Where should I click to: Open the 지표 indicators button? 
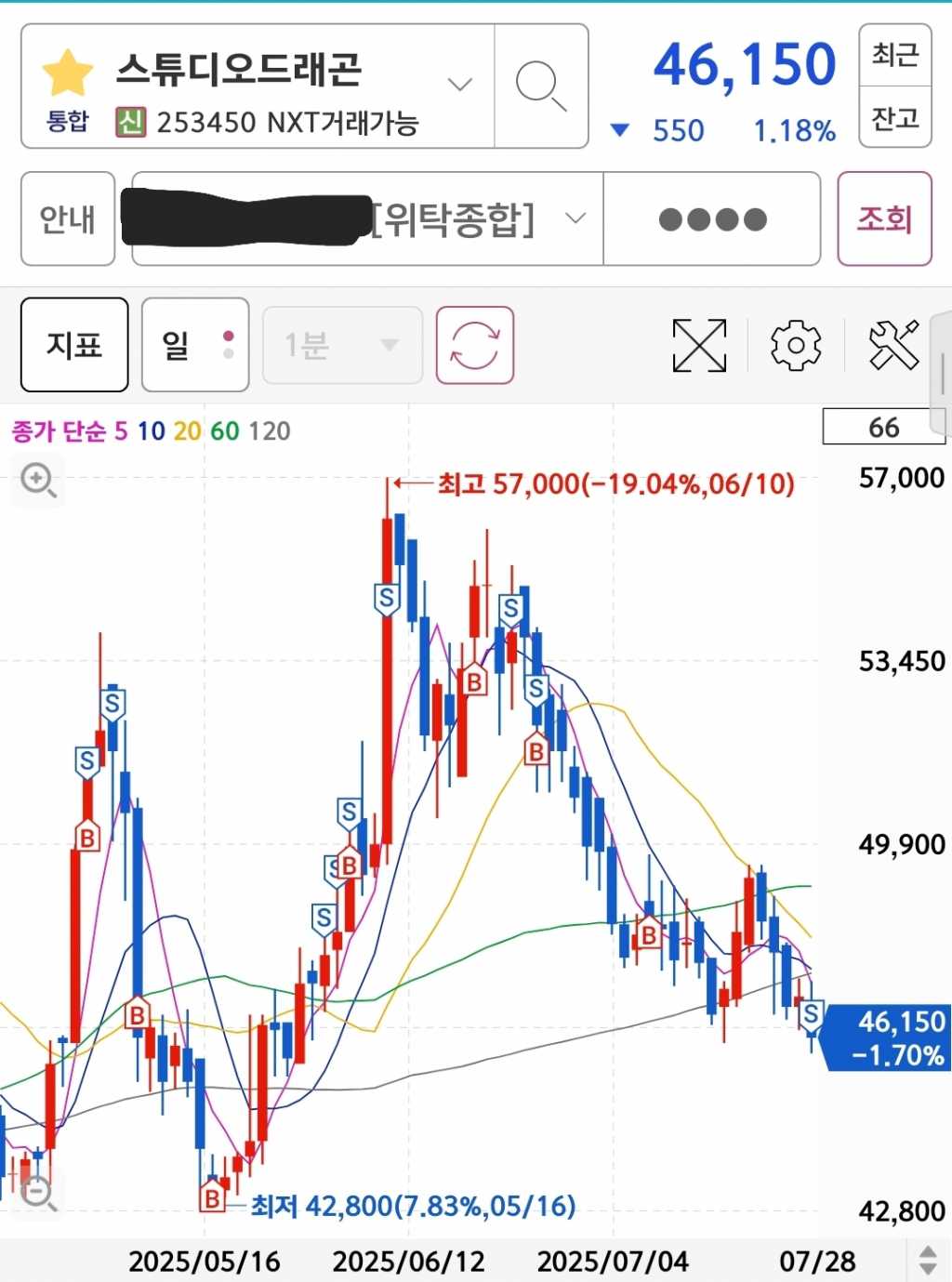tap(74, 345)
